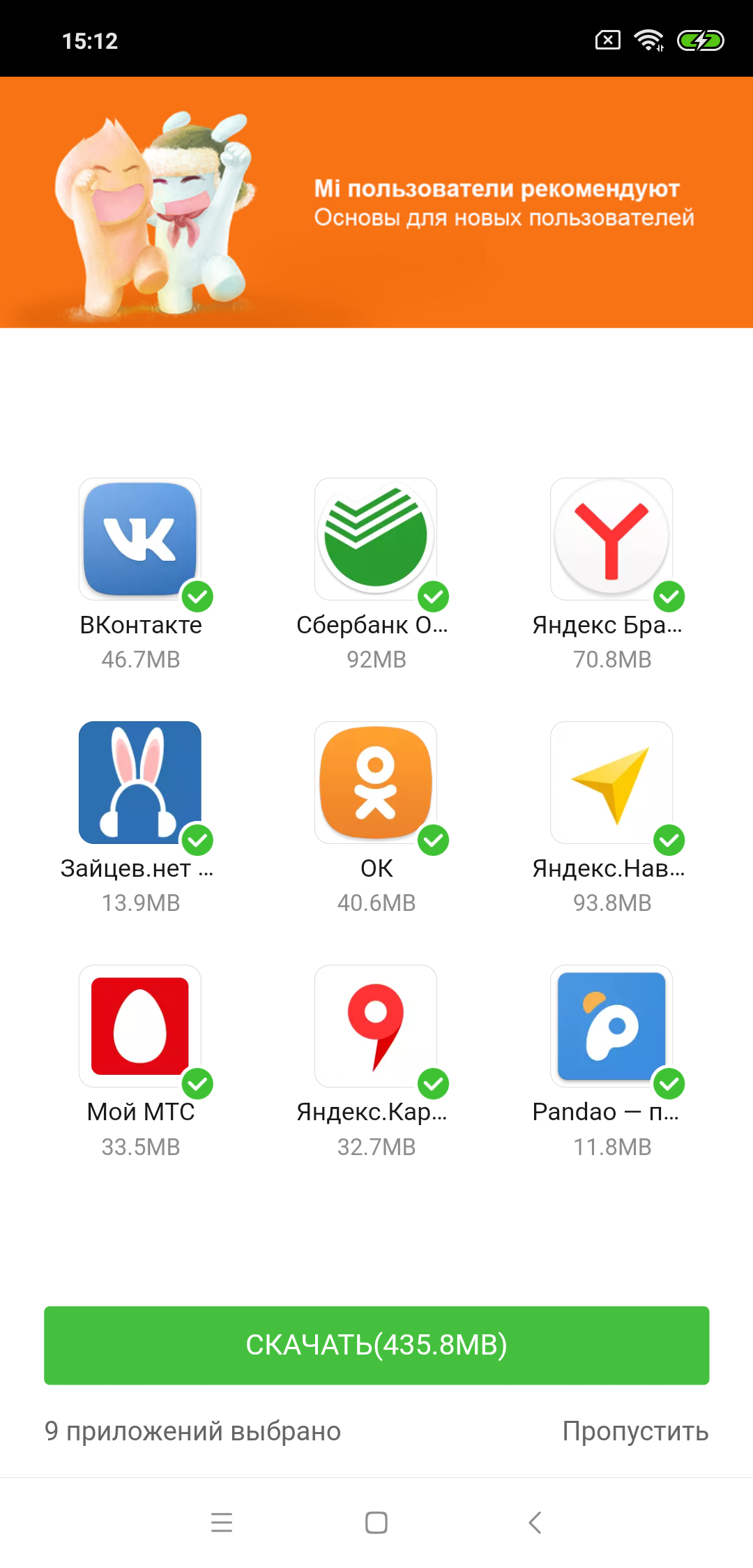Tap СКАЧАТЬ(435.8MB) to download apps
This screenshot has width=753, height=1568.
pyautogui.click(x=376, y=1345)
